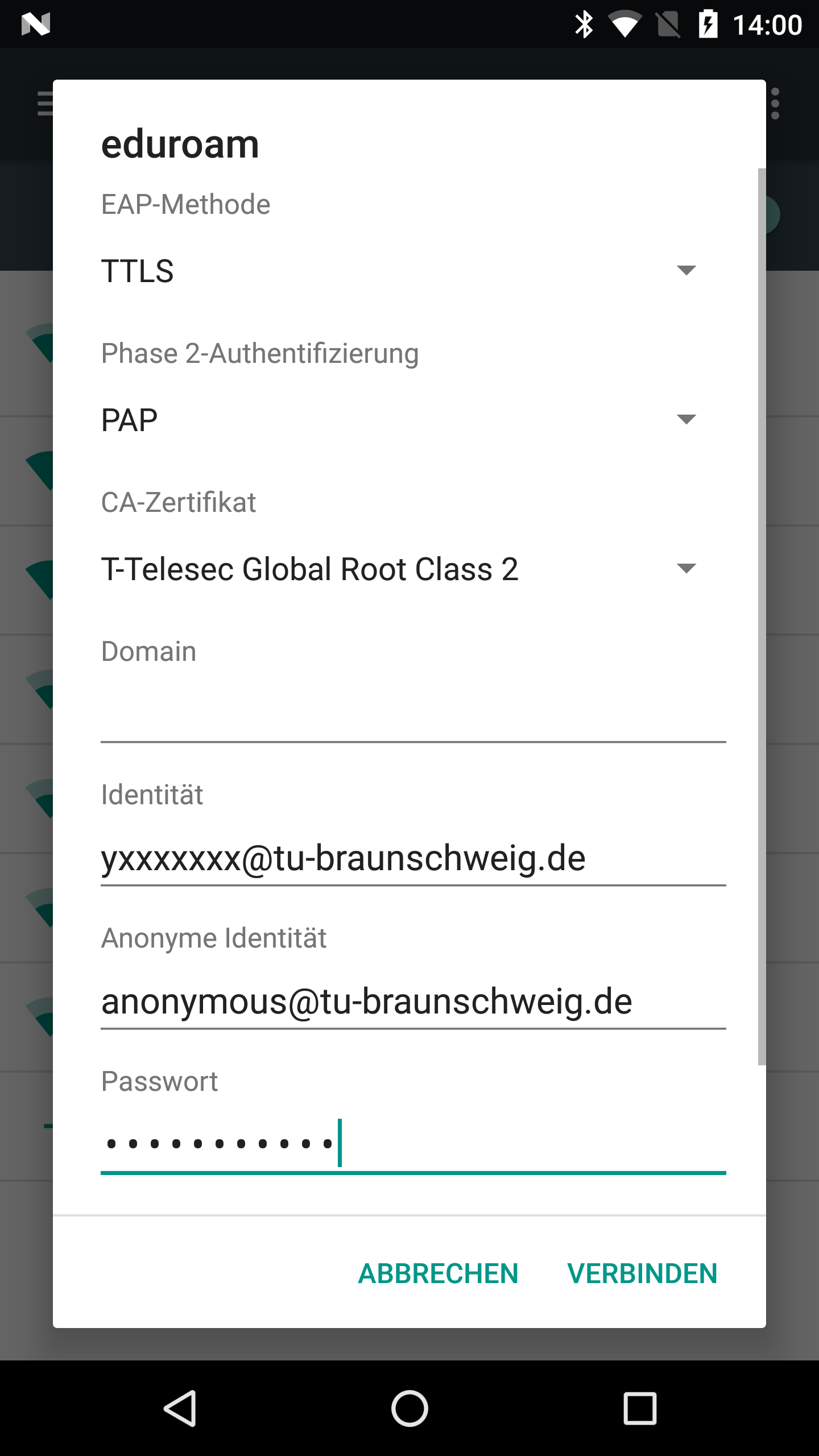Screen dimensions: 819x1456
Task: Go back using the system back button
Action: tap(181, 1408)
